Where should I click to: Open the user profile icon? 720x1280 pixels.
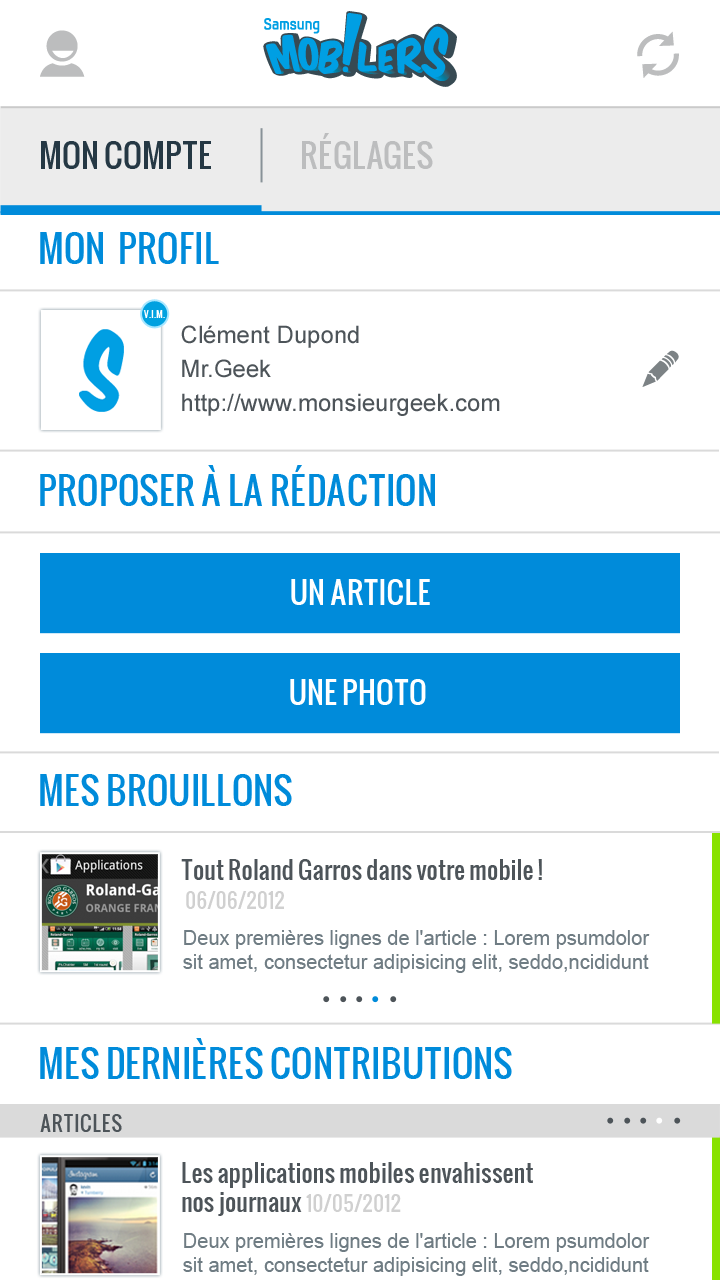[62, 55]
